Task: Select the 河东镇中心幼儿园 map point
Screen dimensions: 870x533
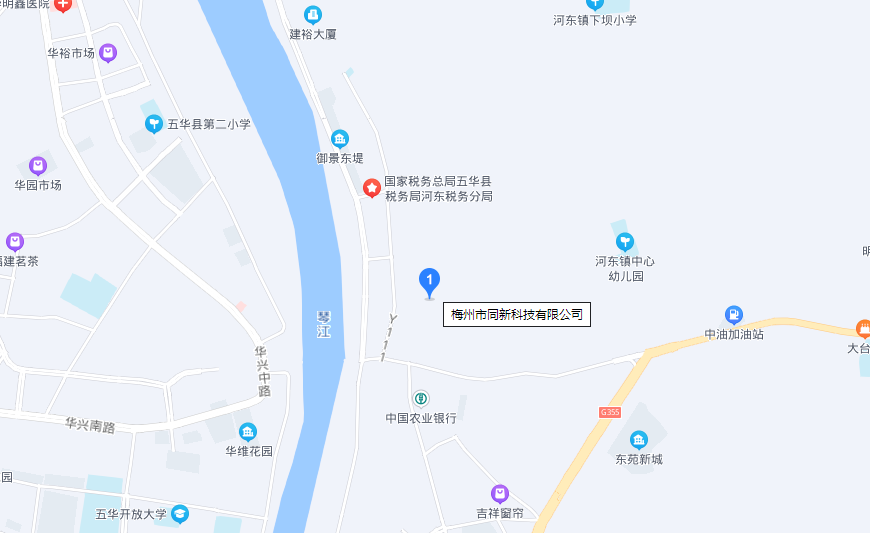Action: (x=624, y=241)
